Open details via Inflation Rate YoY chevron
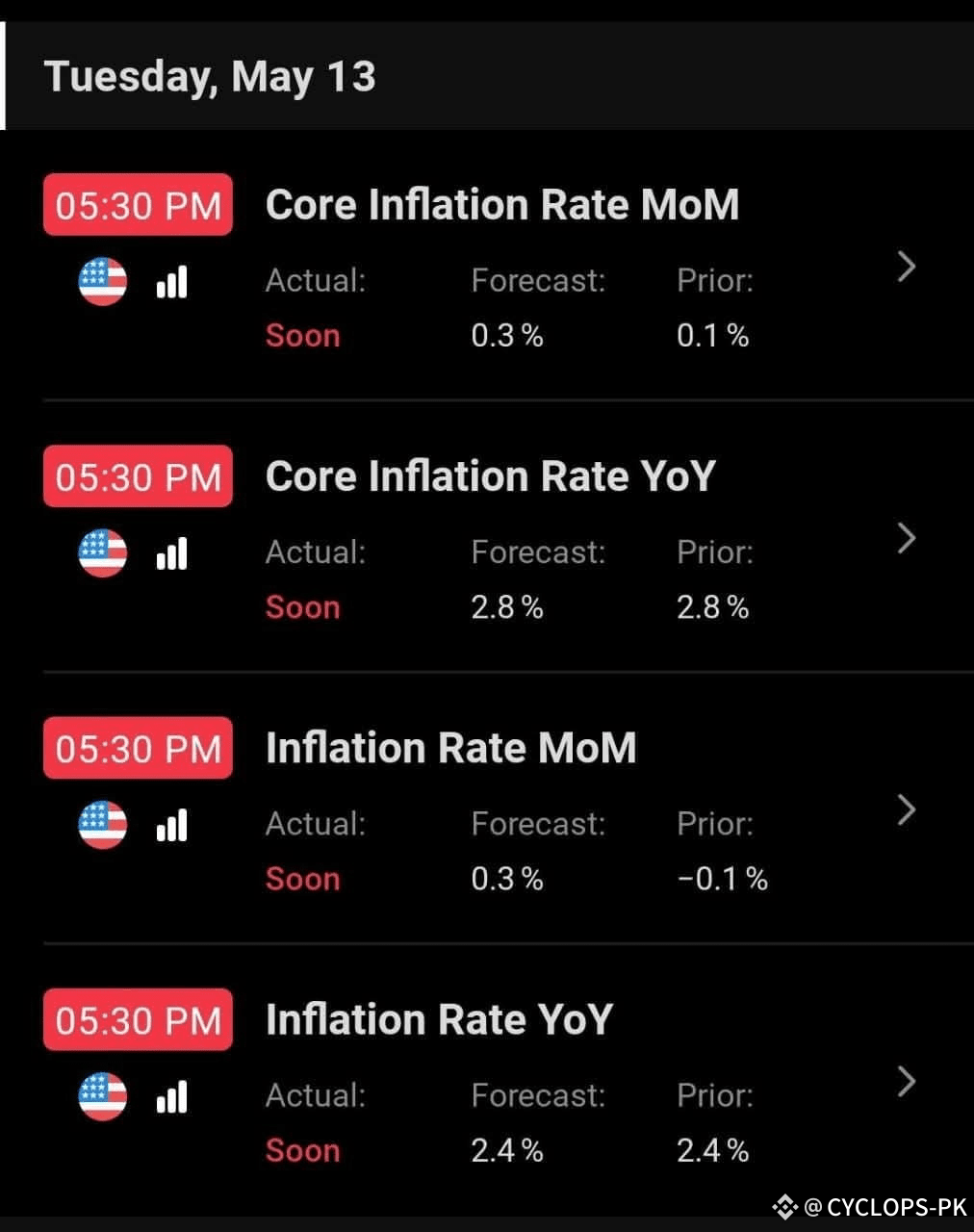974x1232 pixels. coord(905,1082)
